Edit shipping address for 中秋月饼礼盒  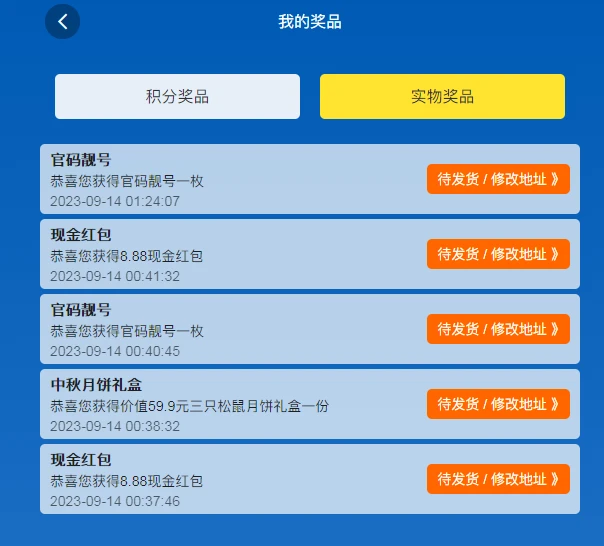[x=498, y=404]
